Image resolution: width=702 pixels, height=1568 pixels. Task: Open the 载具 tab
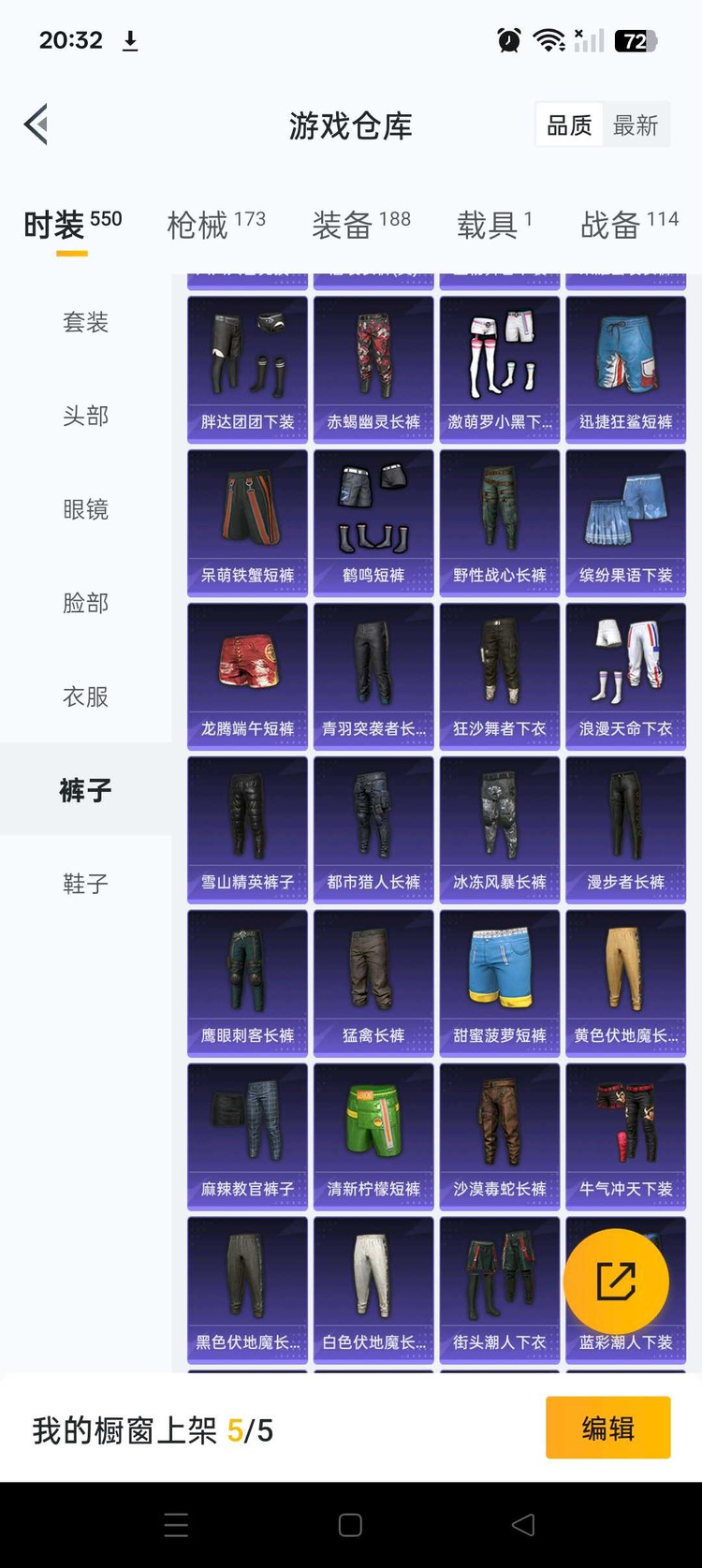pyautogui.click(x=494, y=225)
